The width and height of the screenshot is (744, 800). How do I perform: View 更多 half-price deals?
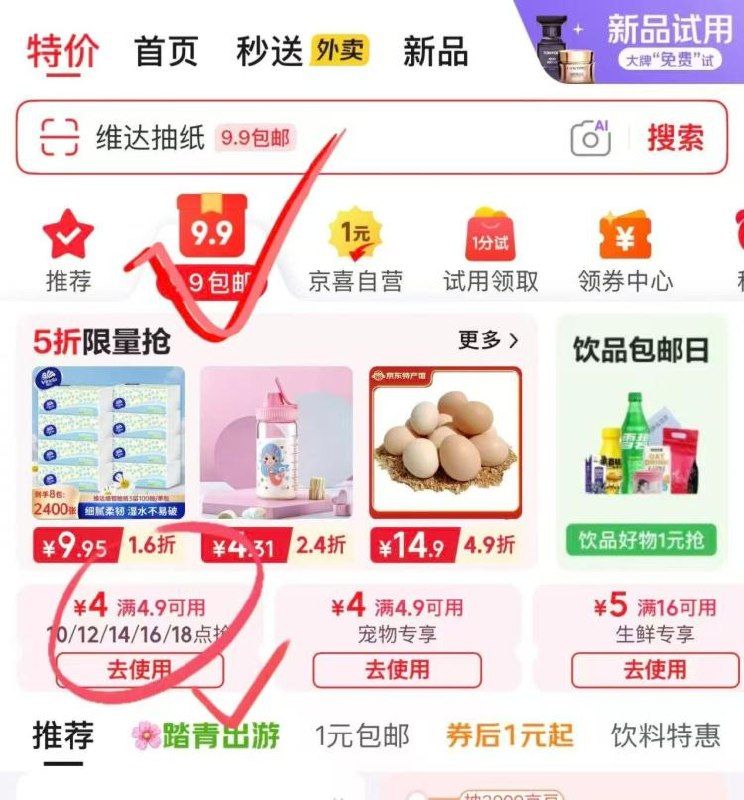pyautogui.click(x=488, y=341)
